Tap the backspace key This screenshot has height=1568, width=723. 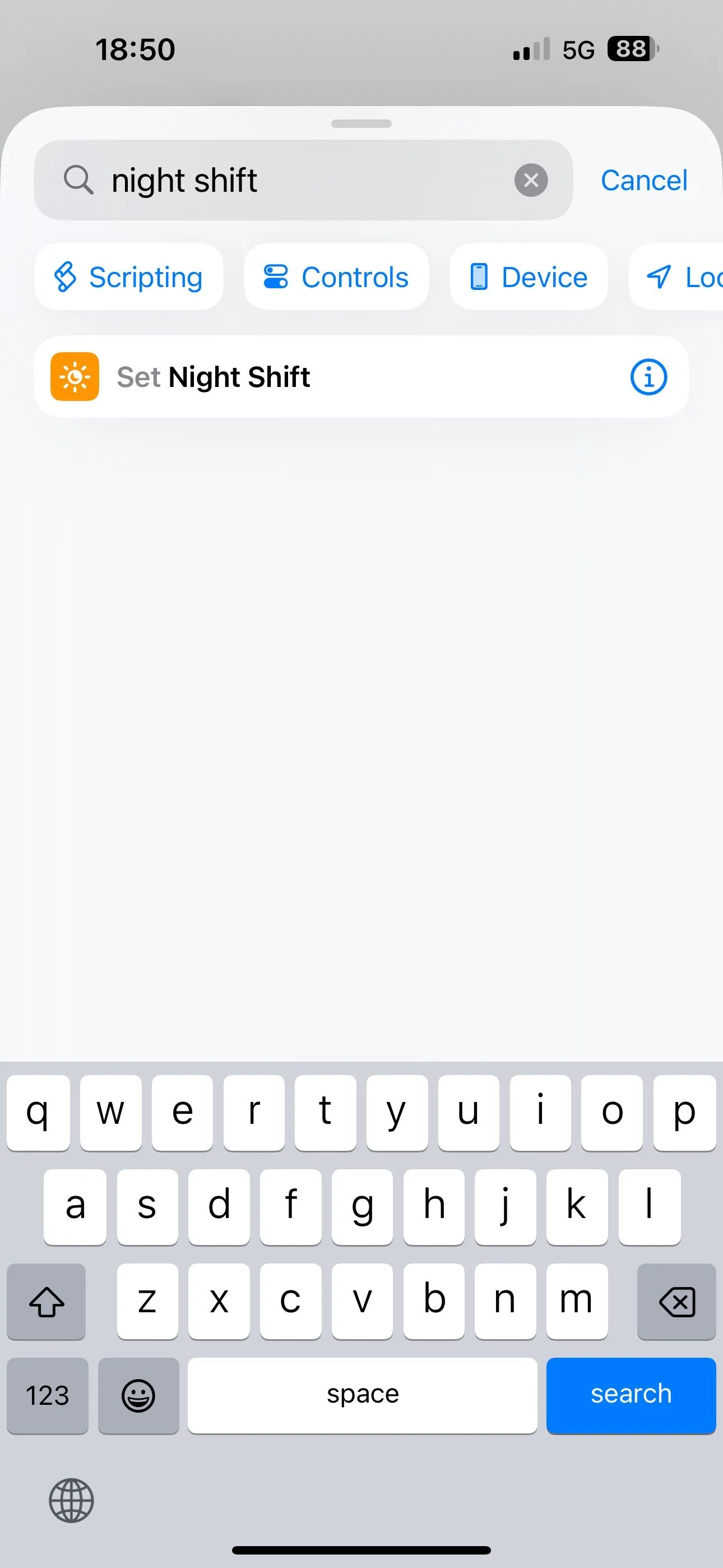(676, 1302)
